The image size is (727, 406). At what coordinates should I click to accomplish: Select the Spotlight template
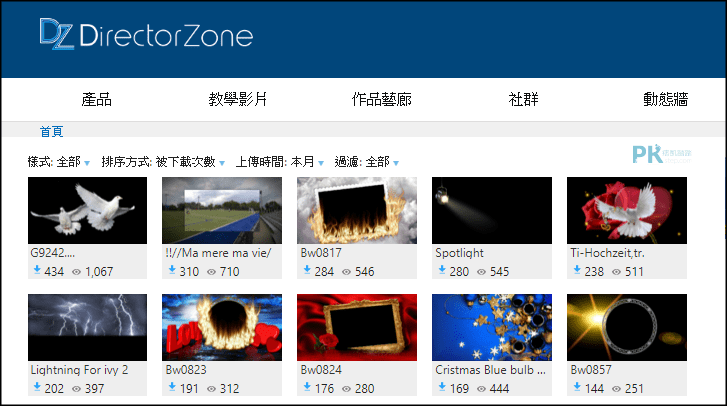pyautogui.click(x=491, y=211)
